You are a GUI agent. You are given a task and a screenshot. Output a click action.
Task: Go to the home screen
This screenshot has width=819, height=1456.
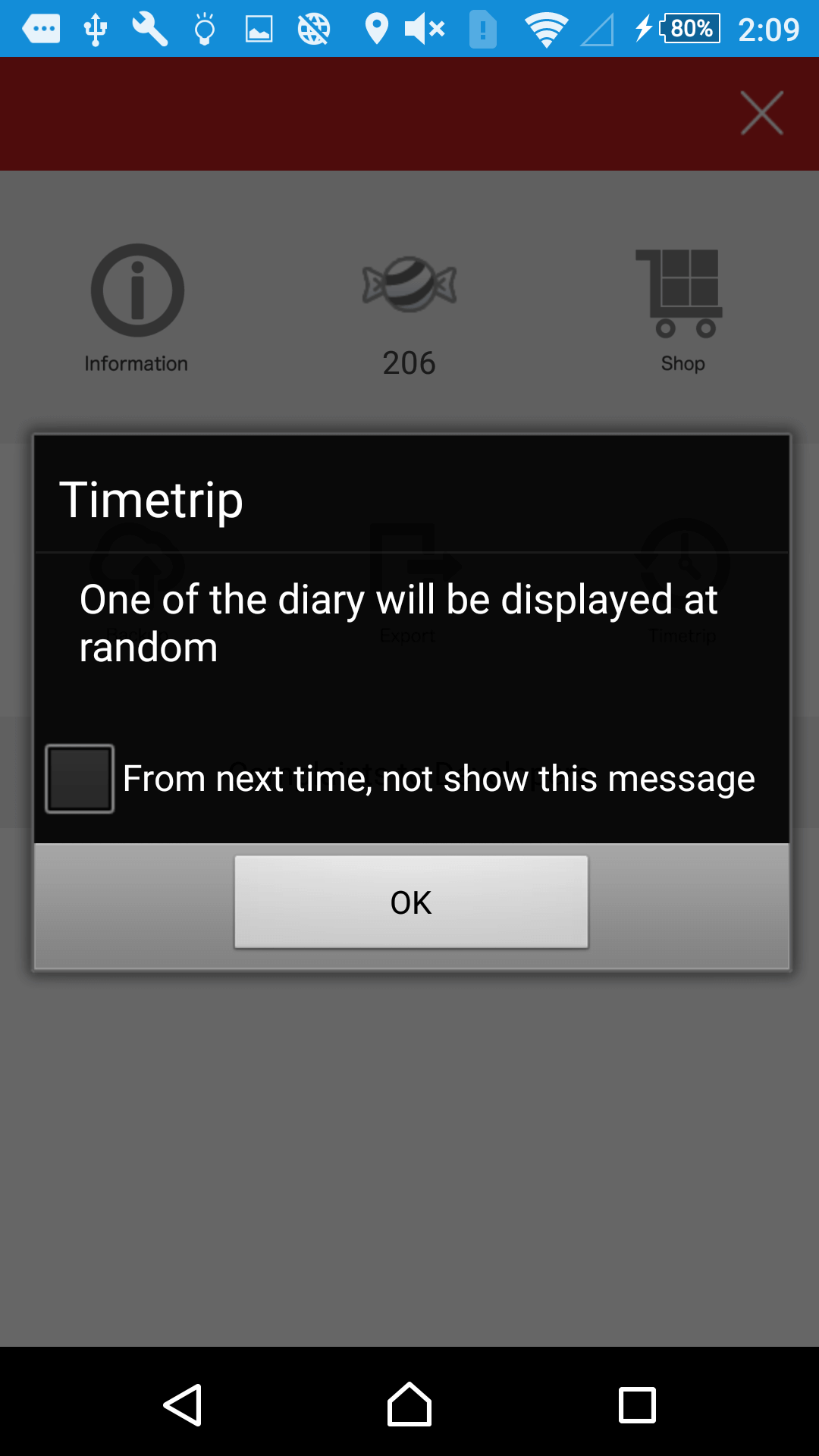[x=409, y=1404]
